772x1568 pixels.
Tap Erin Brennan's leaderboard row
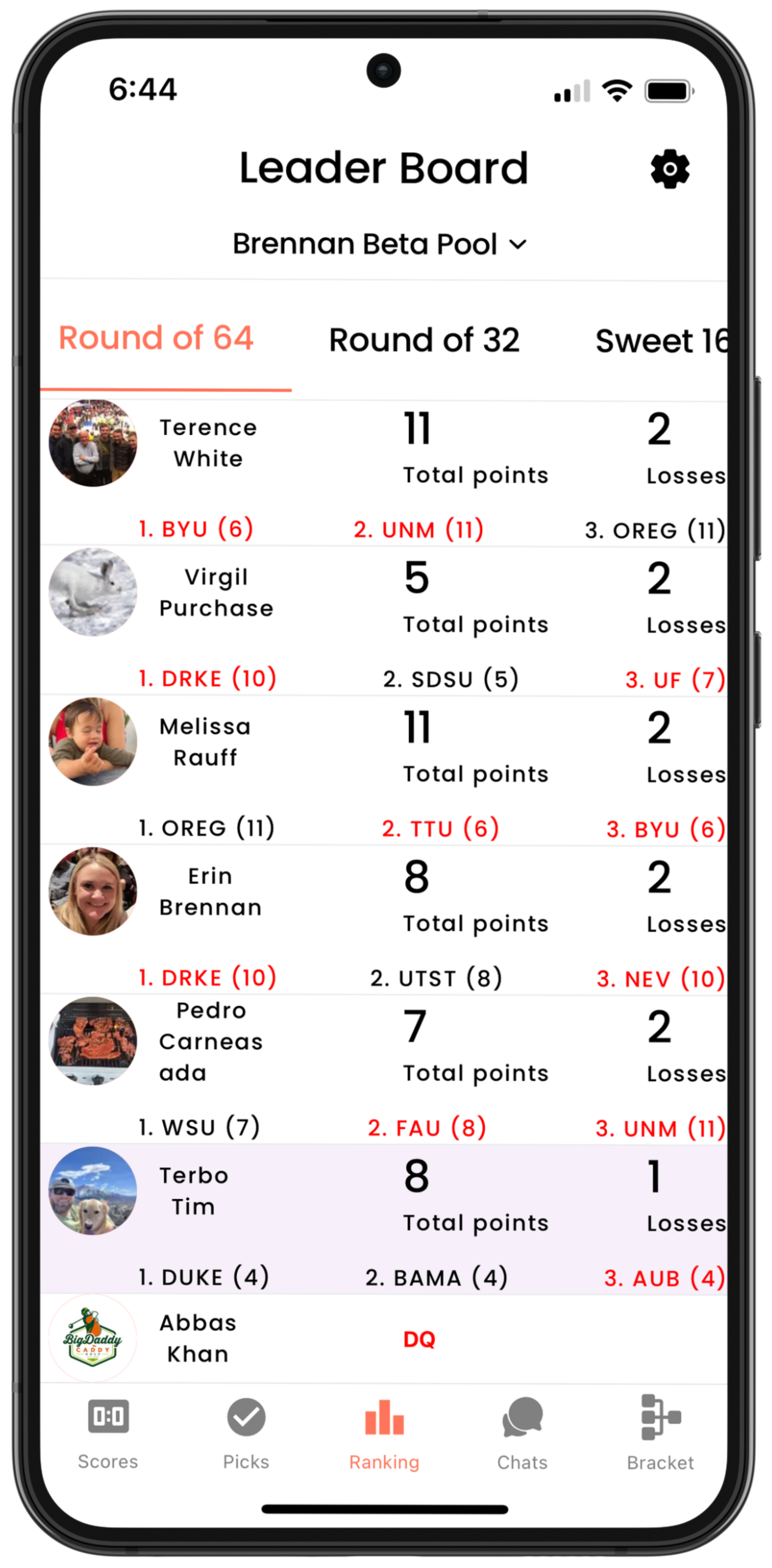(x=210, y=892)
